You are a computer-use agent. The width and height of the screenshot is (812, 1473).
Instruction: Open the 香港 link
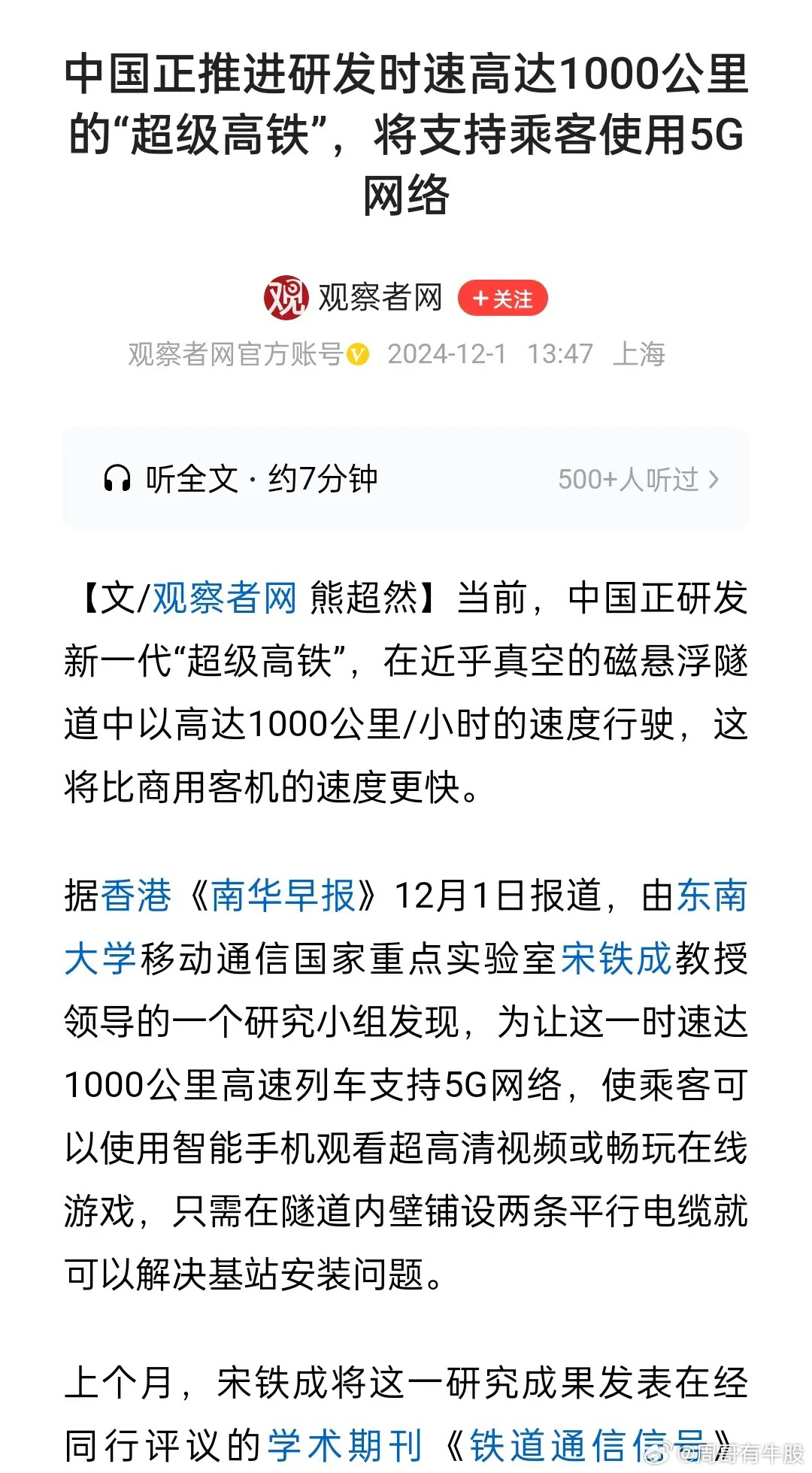pos(136,896)
